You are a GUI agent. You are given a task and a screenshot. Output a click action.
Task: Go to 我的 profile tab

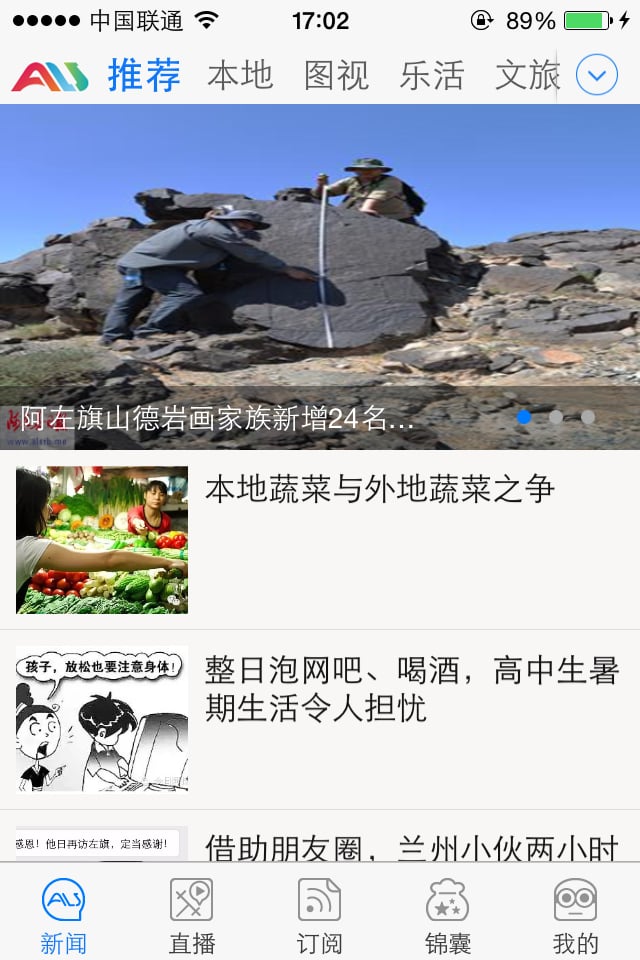pos(575,914)
